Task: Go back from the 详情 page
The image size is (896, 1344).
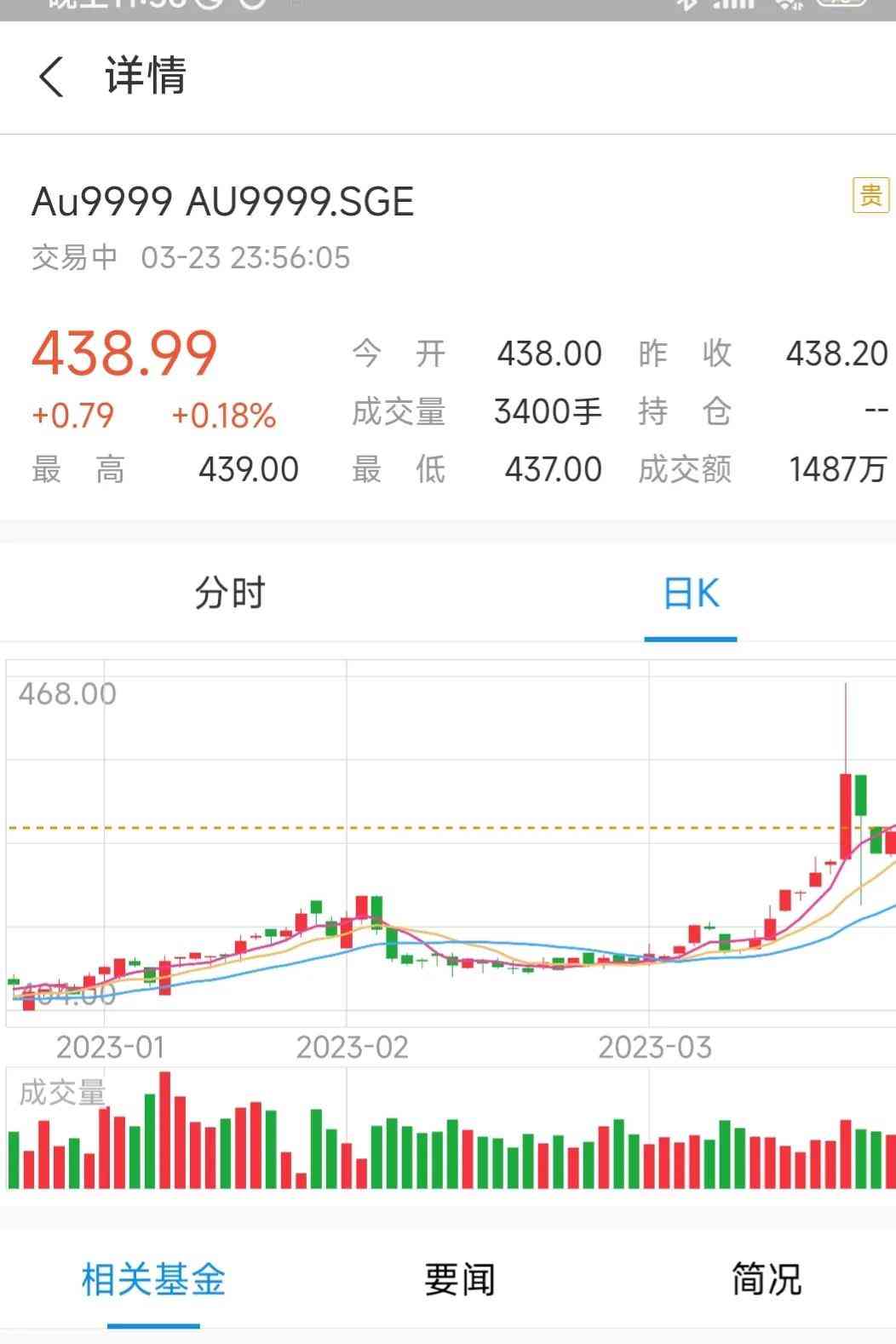Action: (51, 77)
